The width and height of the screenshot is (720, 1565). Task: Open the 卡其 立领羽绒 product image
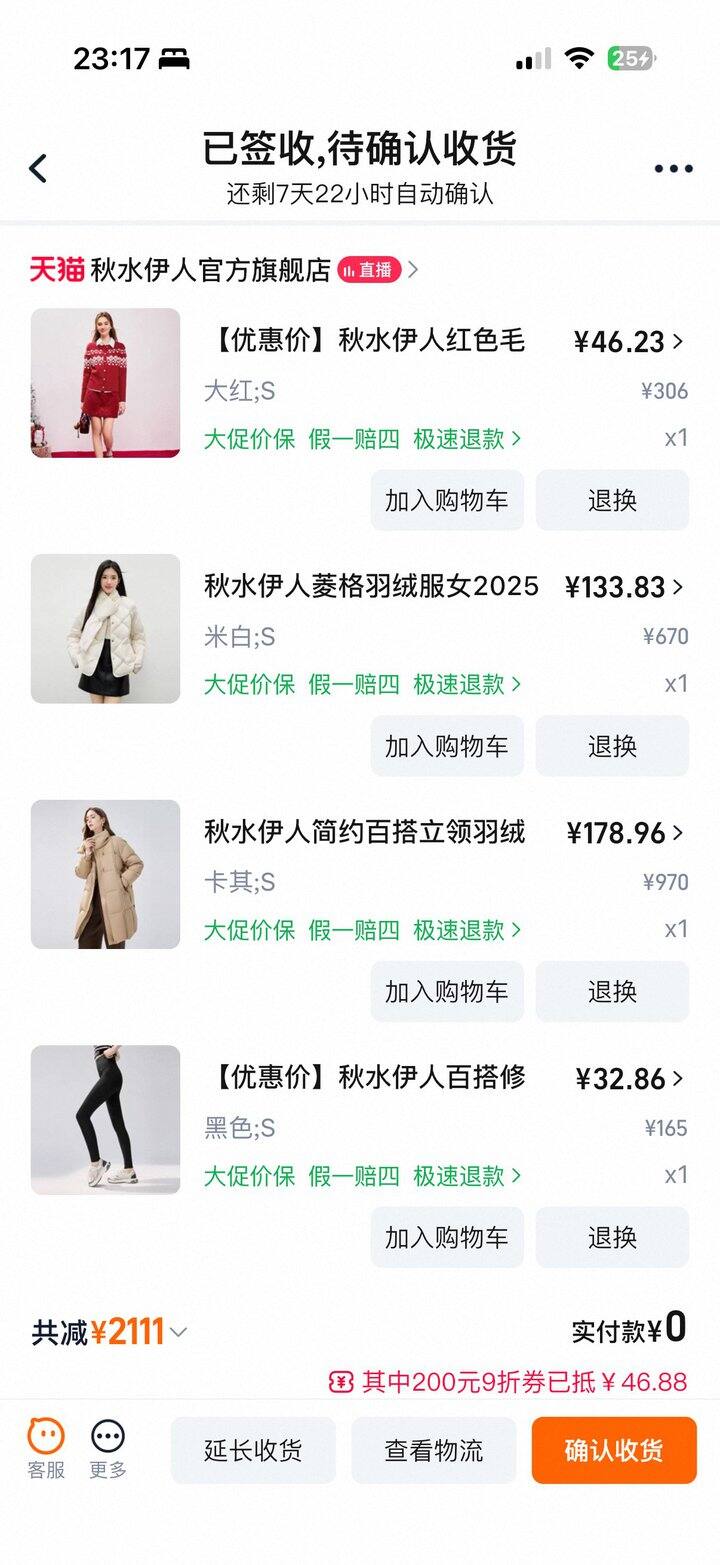pyautogui.click(x=105, y=874)
